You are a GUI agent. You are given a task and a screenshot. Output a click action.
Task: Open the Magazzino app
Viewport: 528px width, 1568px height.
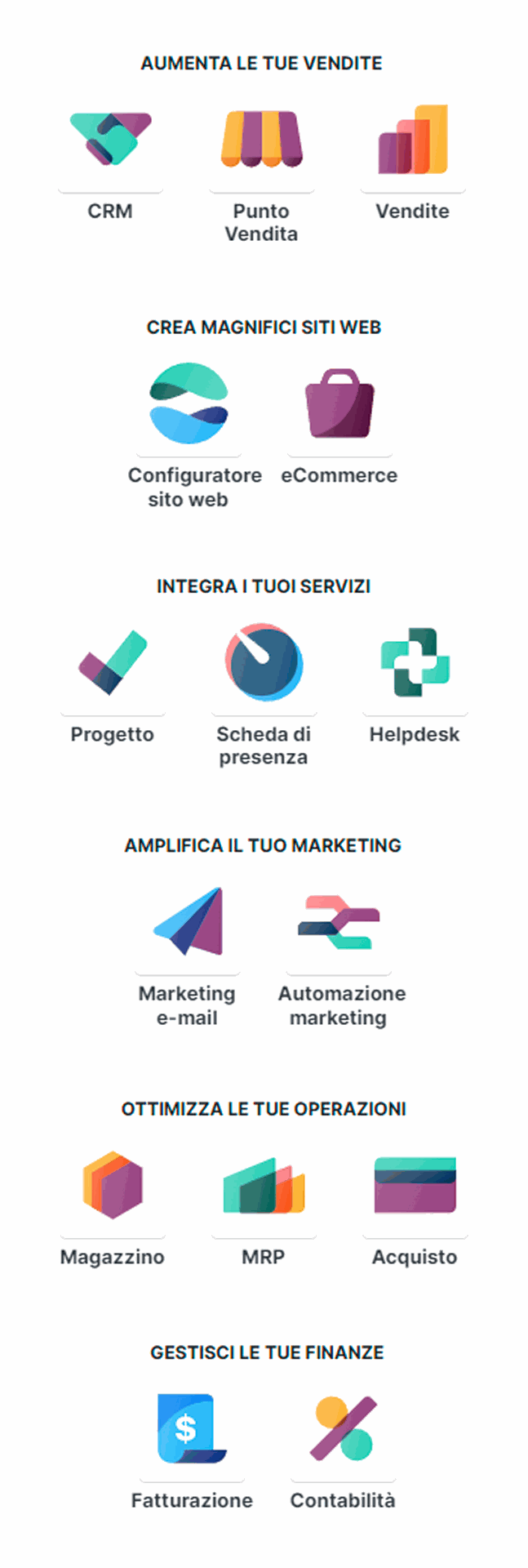coord(113,1185)
